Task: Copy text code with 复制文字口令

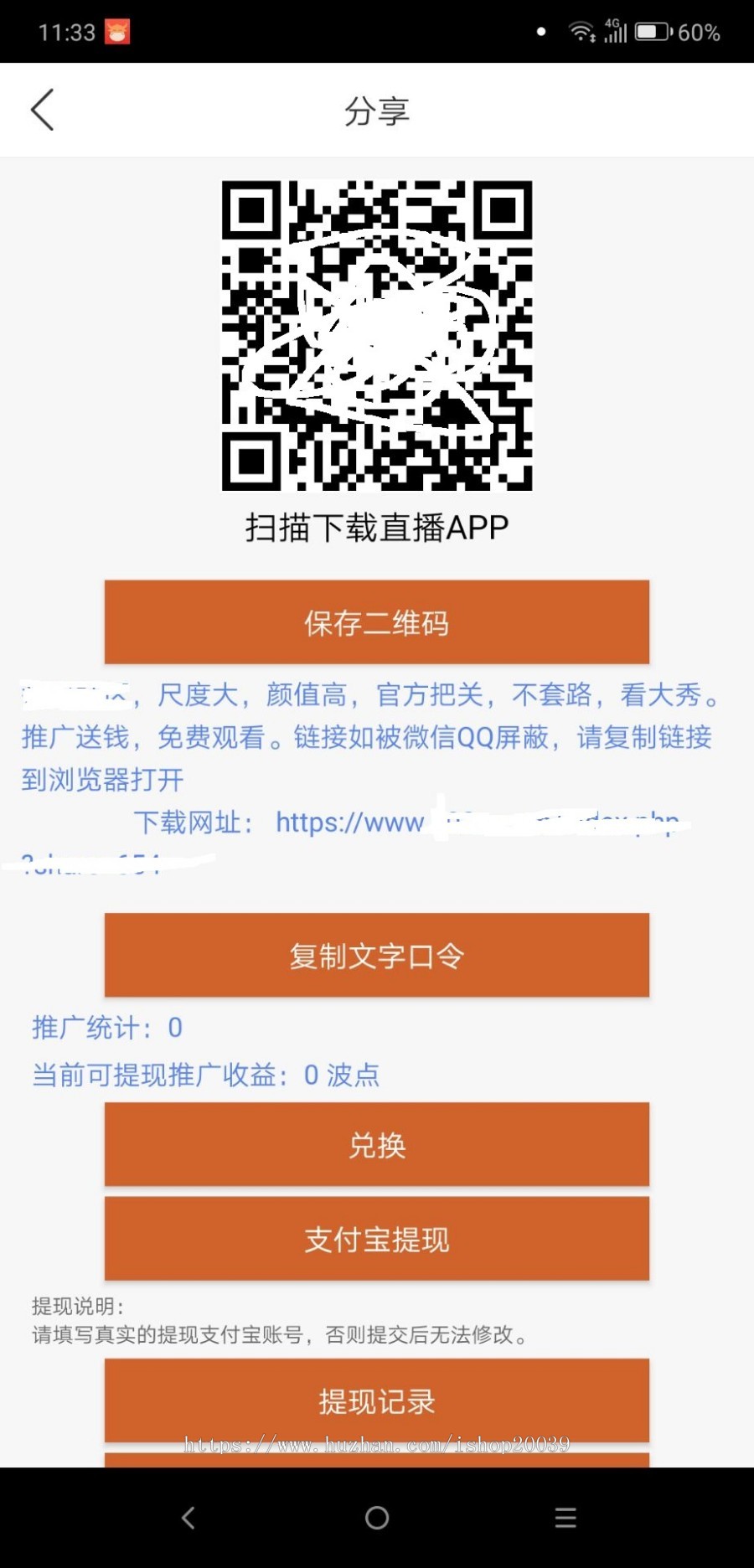Action: (x=377, y=956)
